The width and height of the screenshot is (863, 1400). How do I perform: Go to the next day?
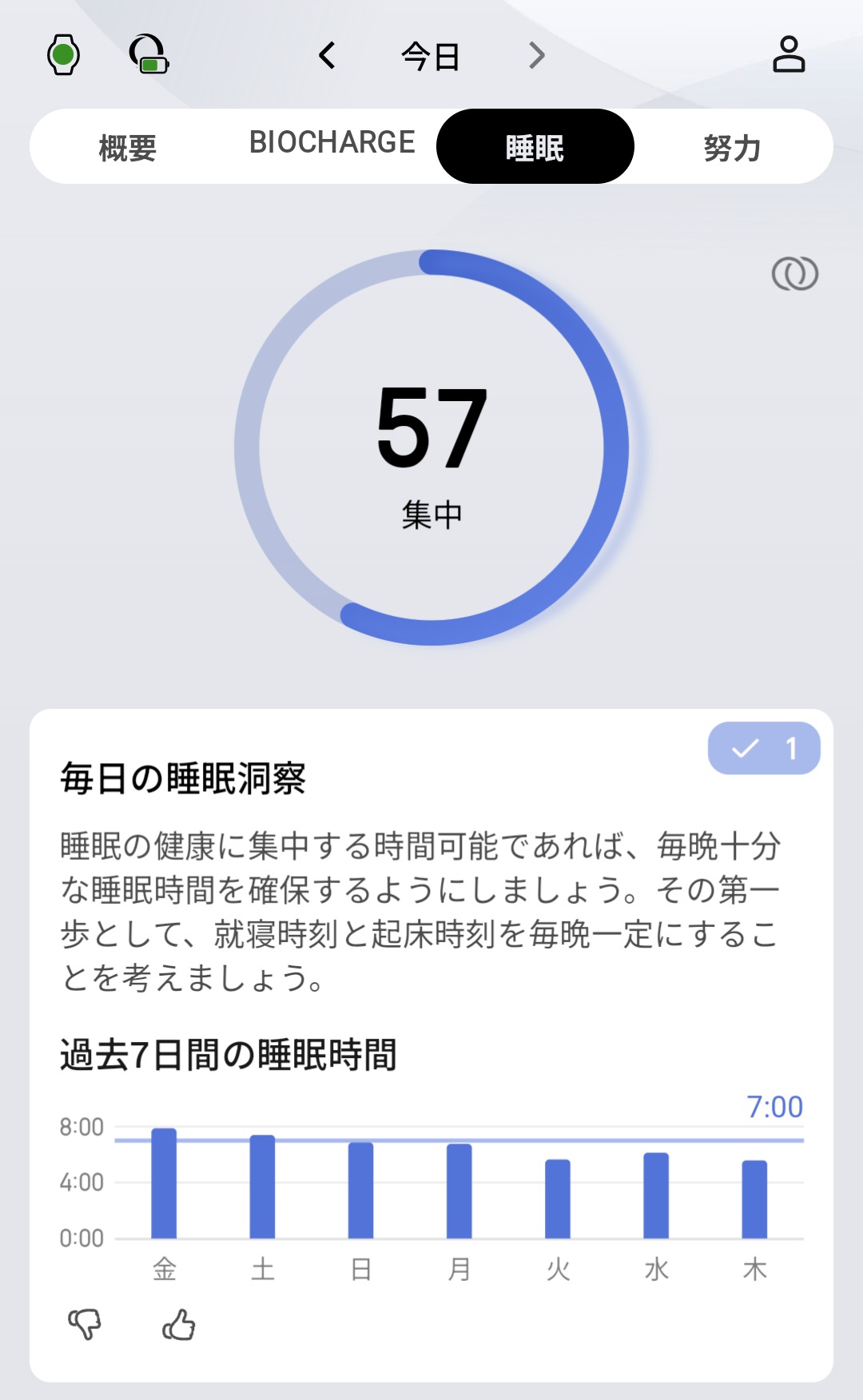coord(536,55)
